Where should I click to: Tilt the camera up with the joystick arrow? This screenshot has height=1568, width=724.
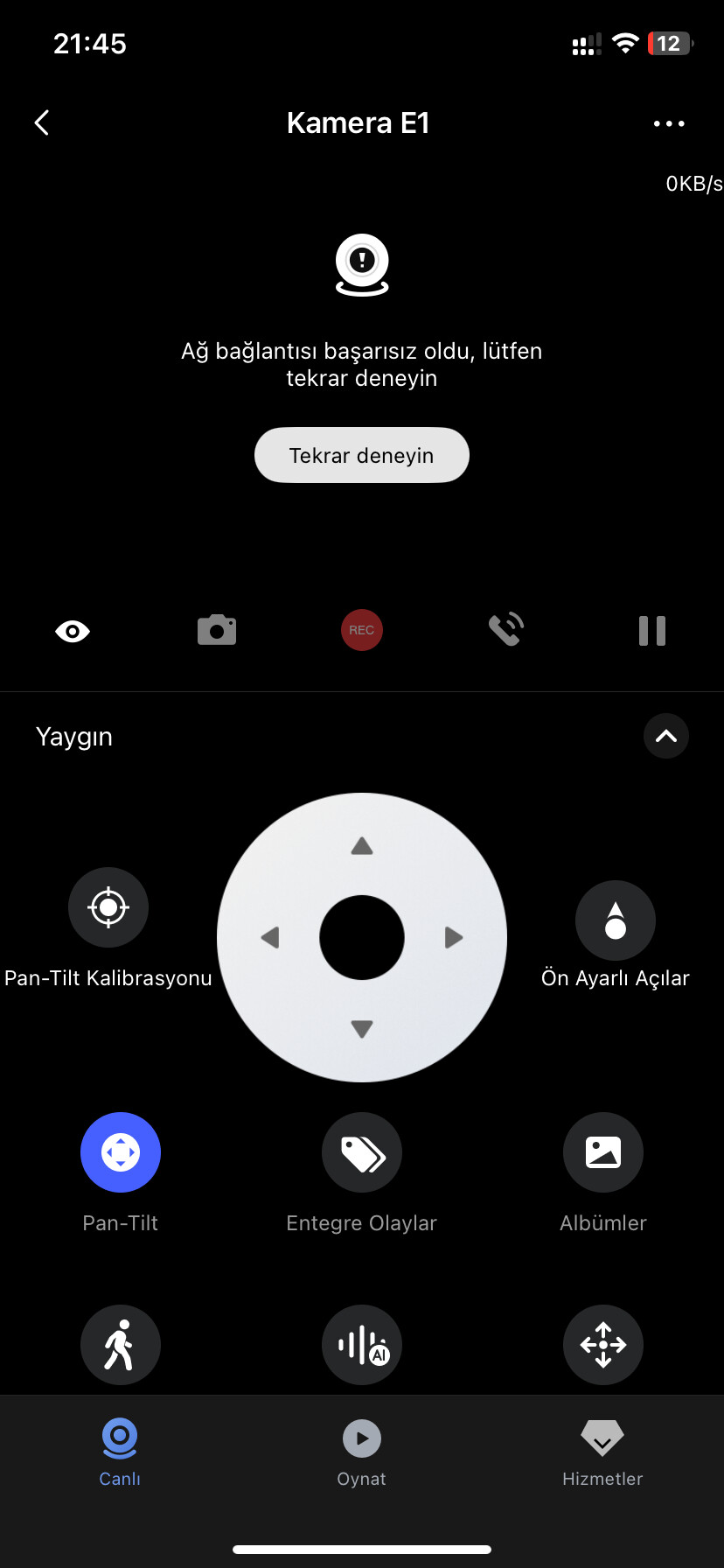[362, 846]
